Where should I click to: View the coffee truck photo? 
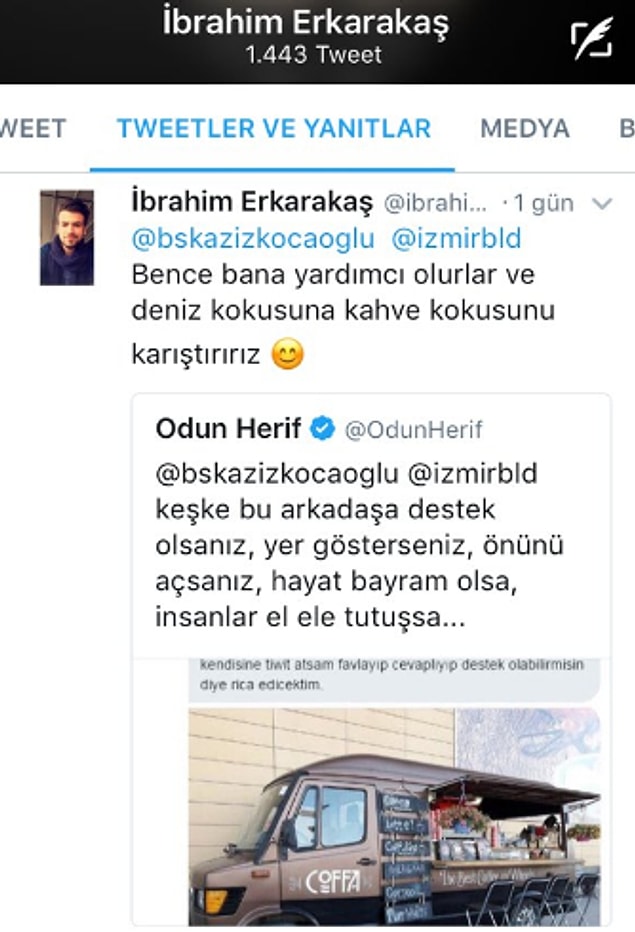[x=394, y=815]
